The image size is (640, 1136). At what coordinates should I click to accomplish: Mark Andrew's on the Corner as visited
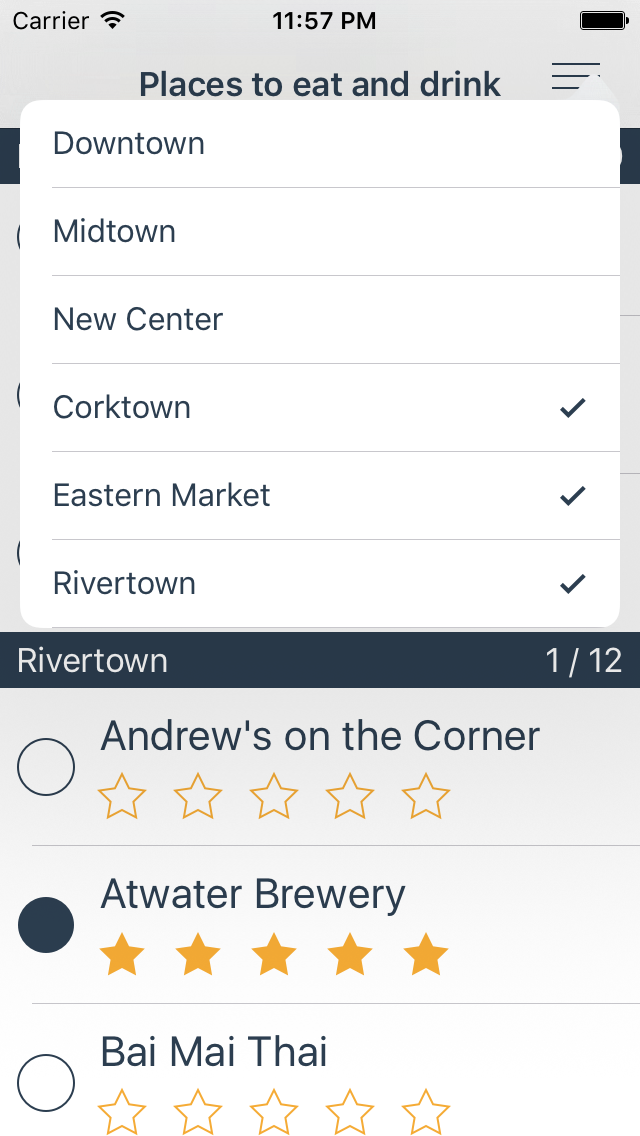pos(46,767)
